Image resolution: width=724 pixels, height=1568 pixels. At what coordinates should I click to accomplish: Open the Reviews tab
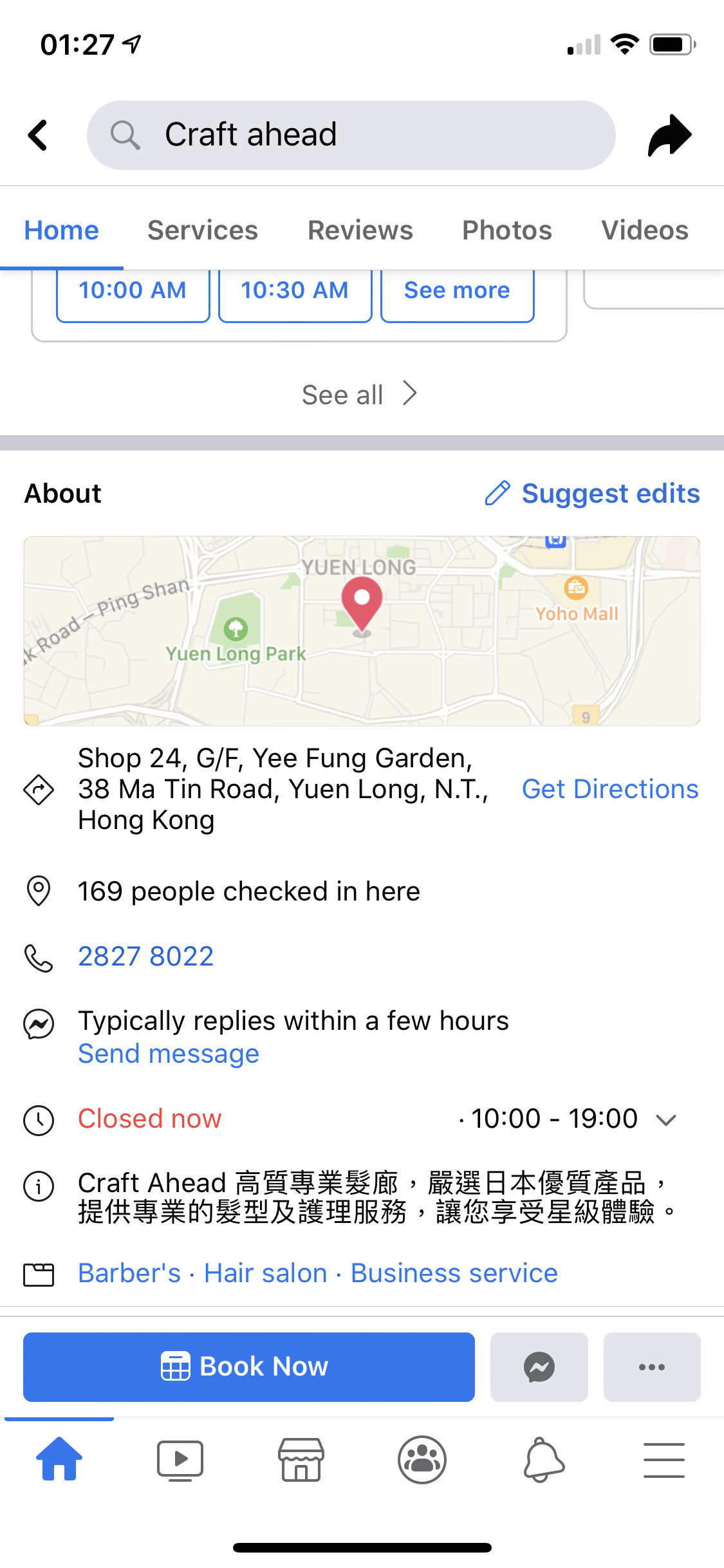click(360, 230)
